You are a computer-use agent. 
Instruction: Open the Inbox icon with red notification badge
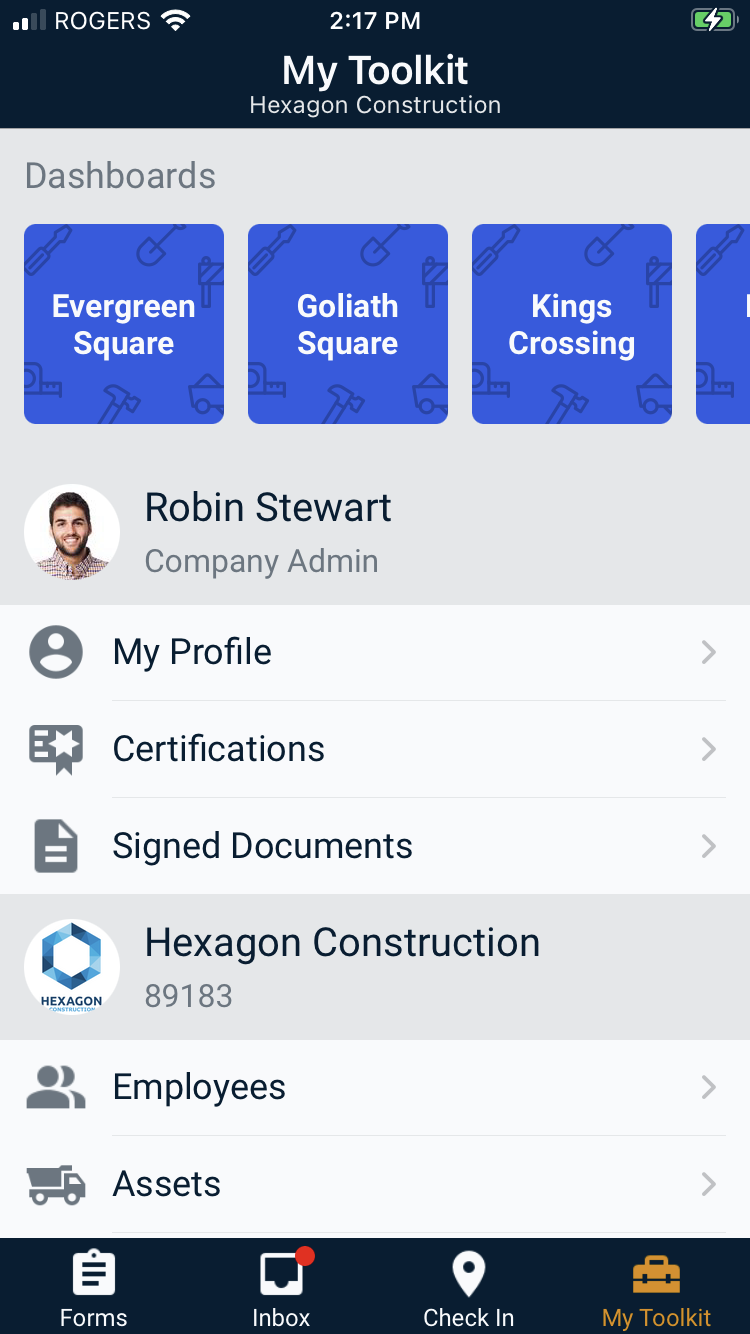coord(281,1271)
